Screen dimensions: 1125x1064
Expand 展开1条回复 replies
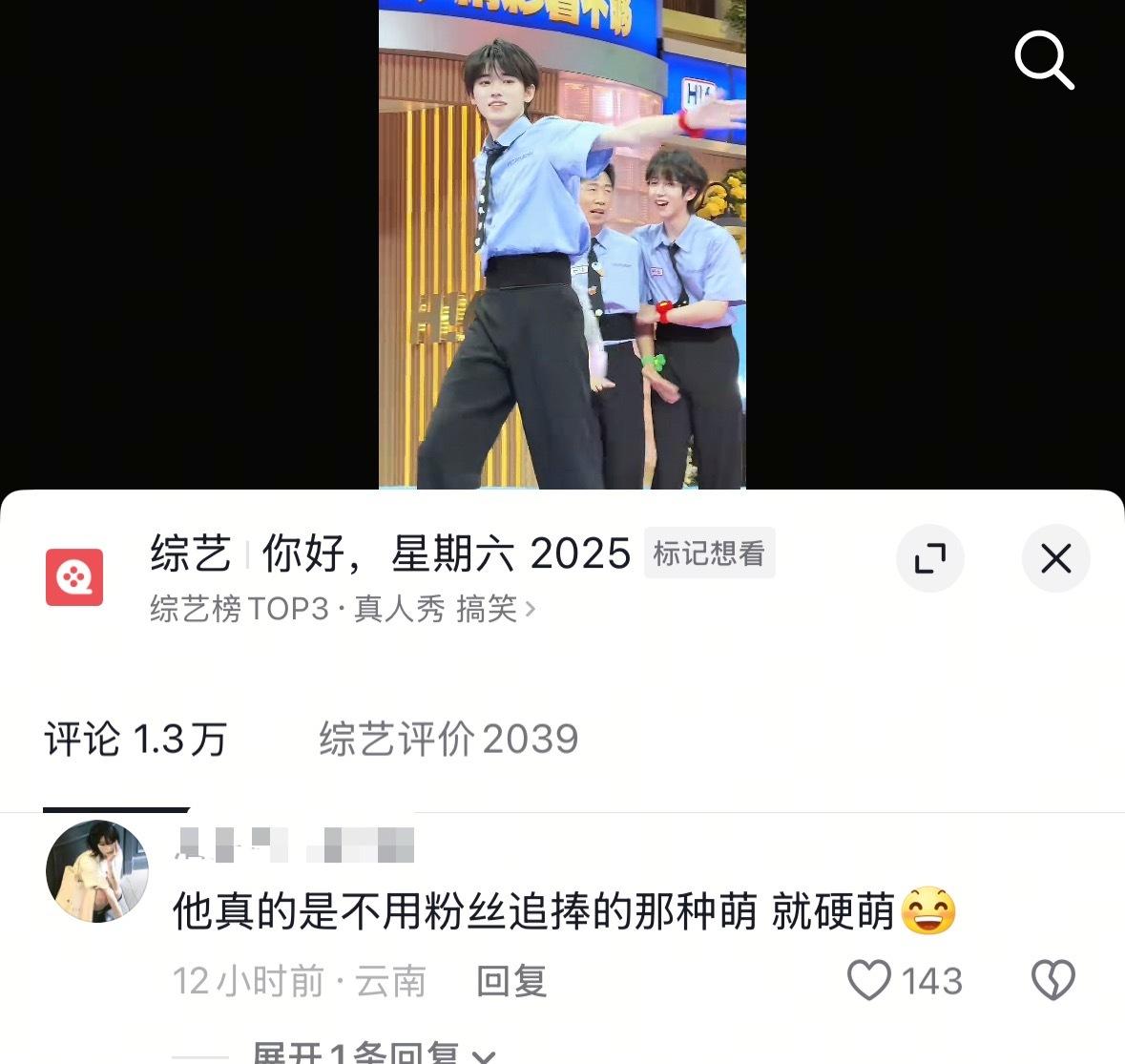tap(374, 1054)
